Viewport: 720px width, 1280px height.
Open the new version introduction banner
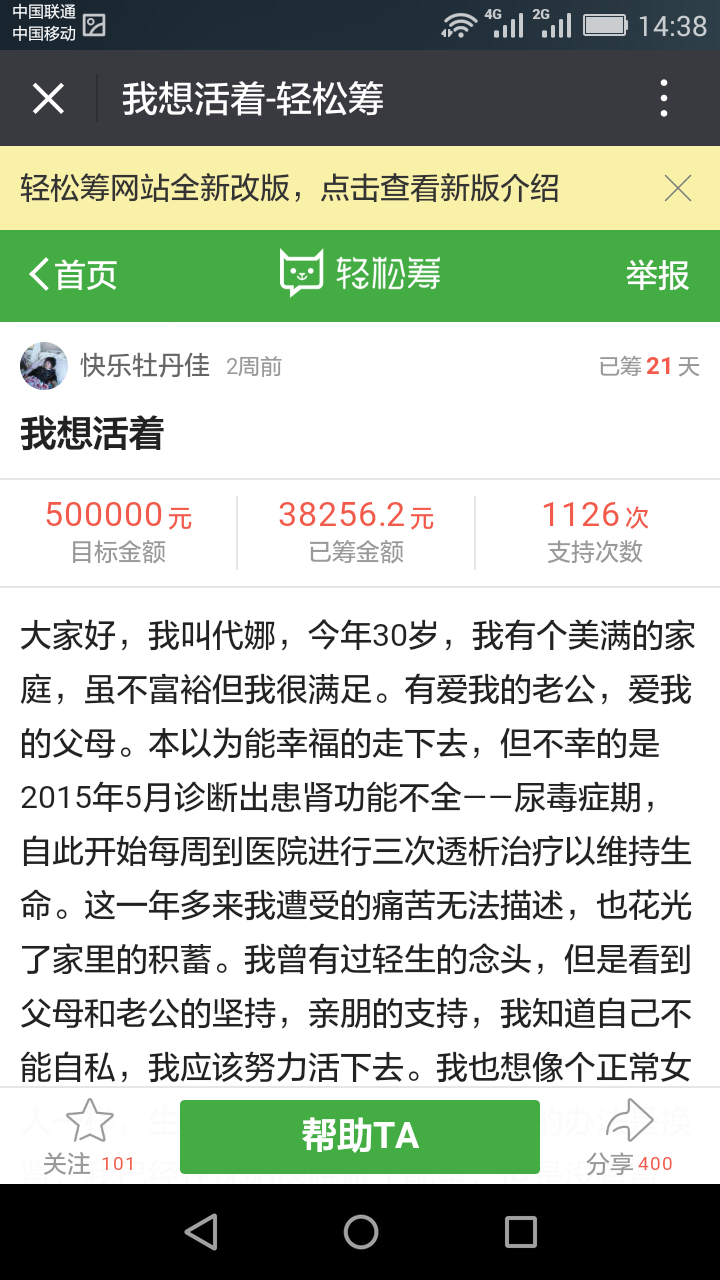290,188
